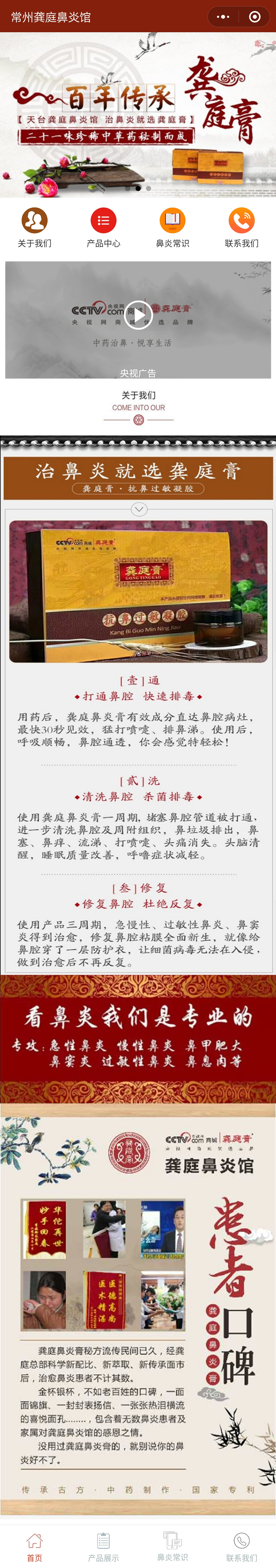Viewport: 276px width, 1568px height.
Task: Open the mini program more options menu
Action: 223,17
